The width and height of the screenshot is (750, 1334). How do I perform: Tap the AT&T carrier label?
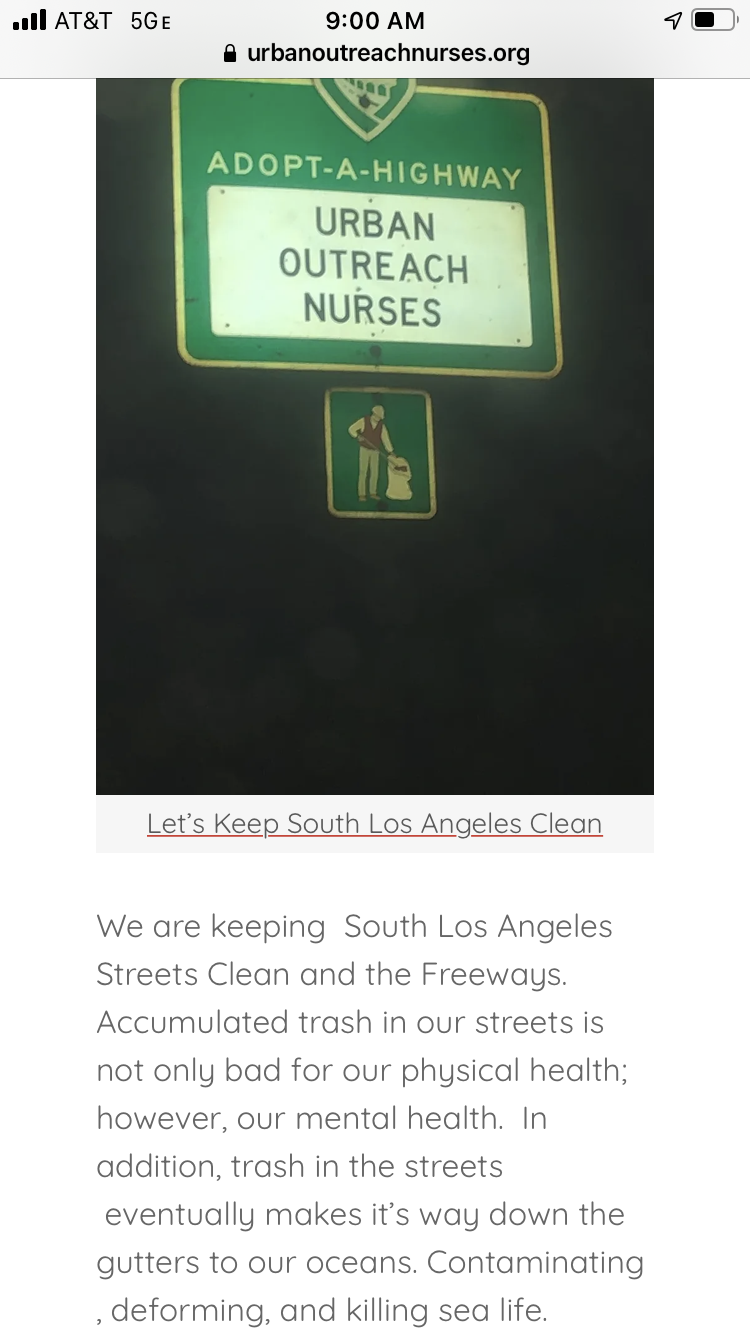tap(86, 19)
